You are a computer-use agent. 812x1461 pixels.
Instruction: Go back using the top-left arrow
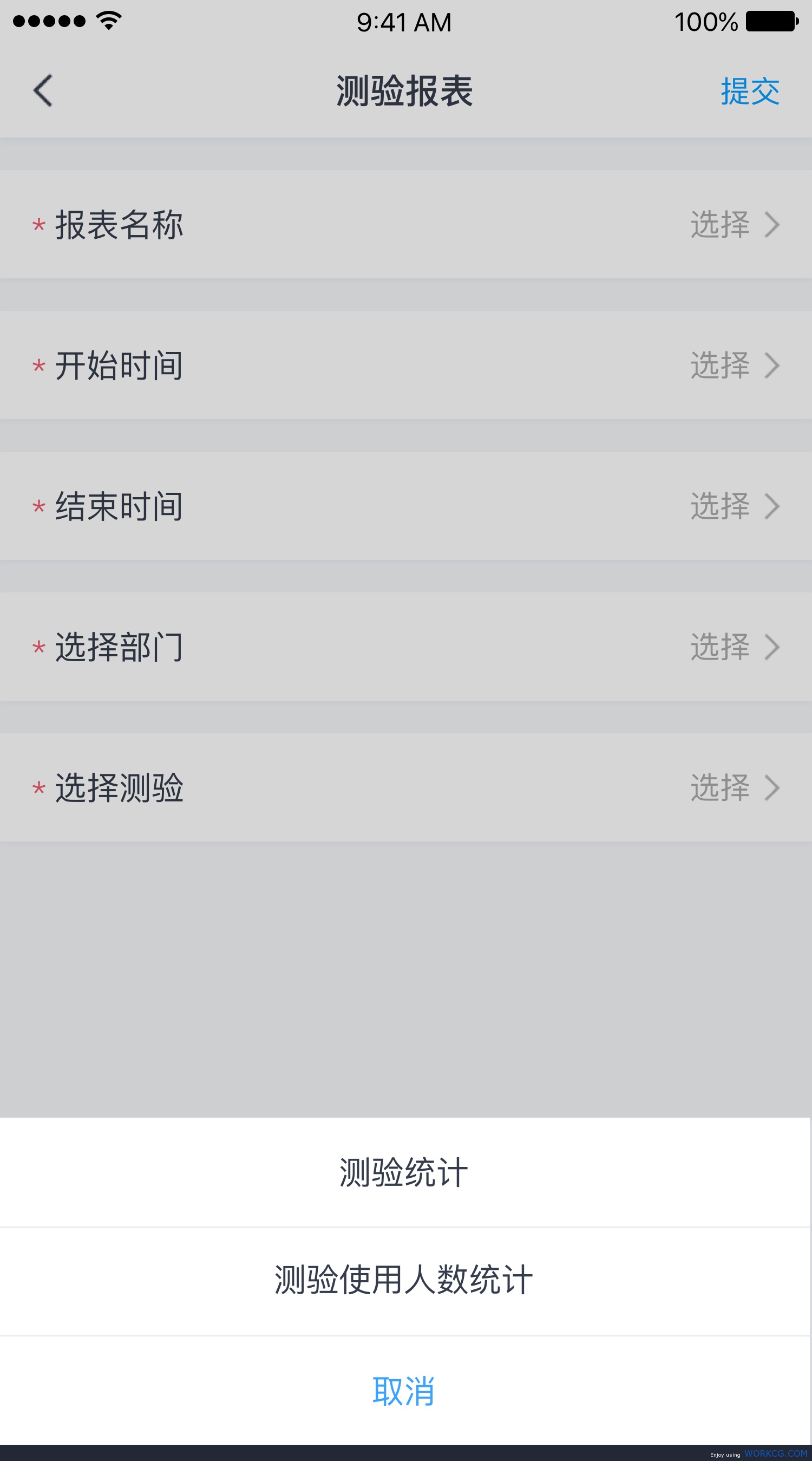click(x=43, y=91)
